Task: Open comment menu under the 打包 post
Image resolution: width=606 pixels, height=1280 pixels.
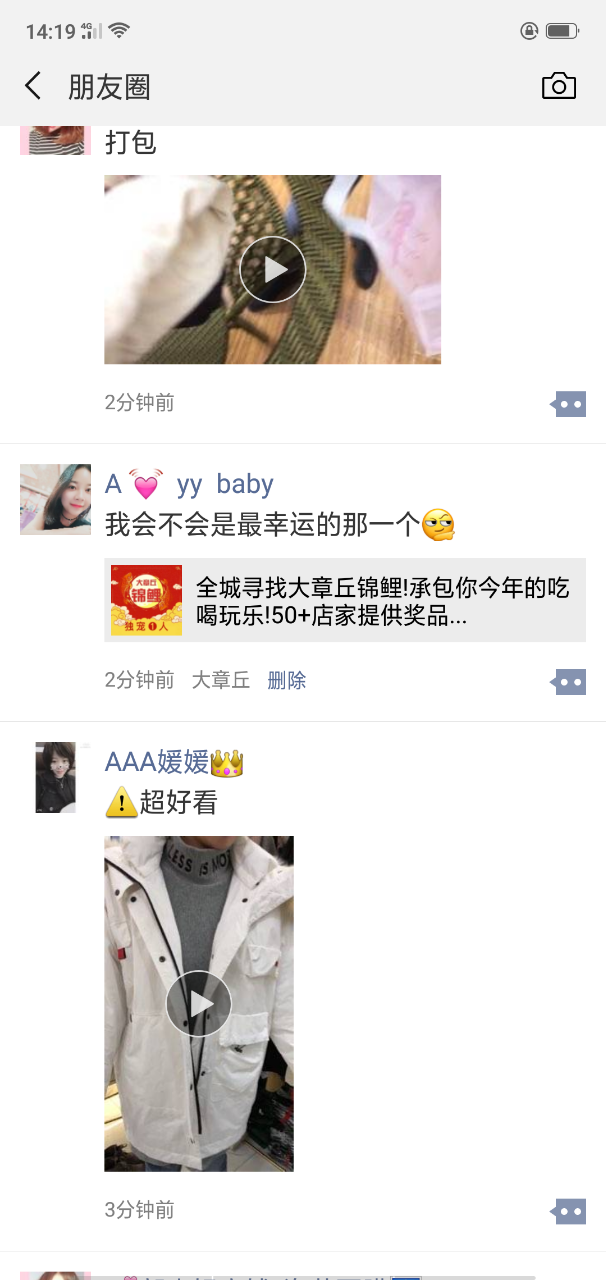Action: (569, 405)
